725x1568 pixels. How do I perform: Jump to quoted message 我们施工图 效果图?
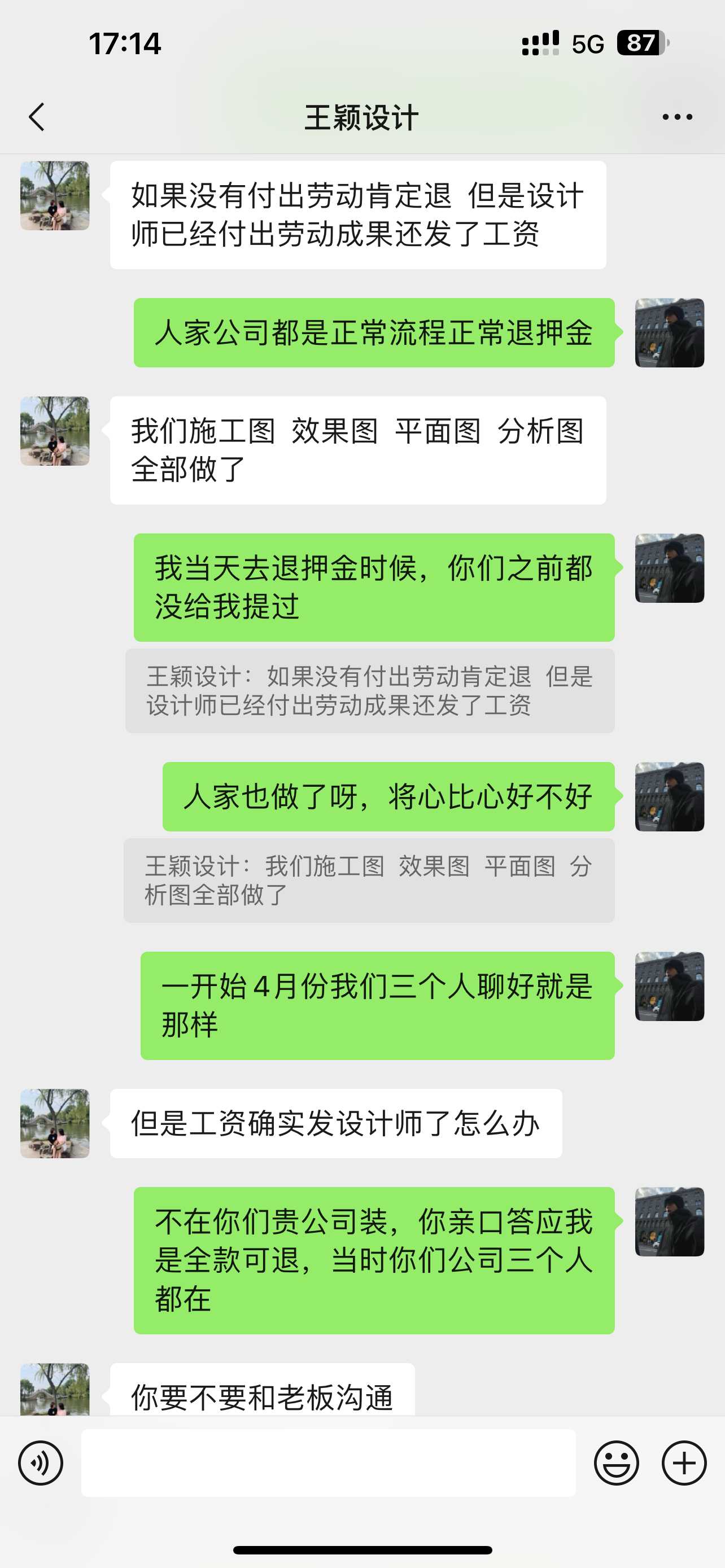pos(369,880)
